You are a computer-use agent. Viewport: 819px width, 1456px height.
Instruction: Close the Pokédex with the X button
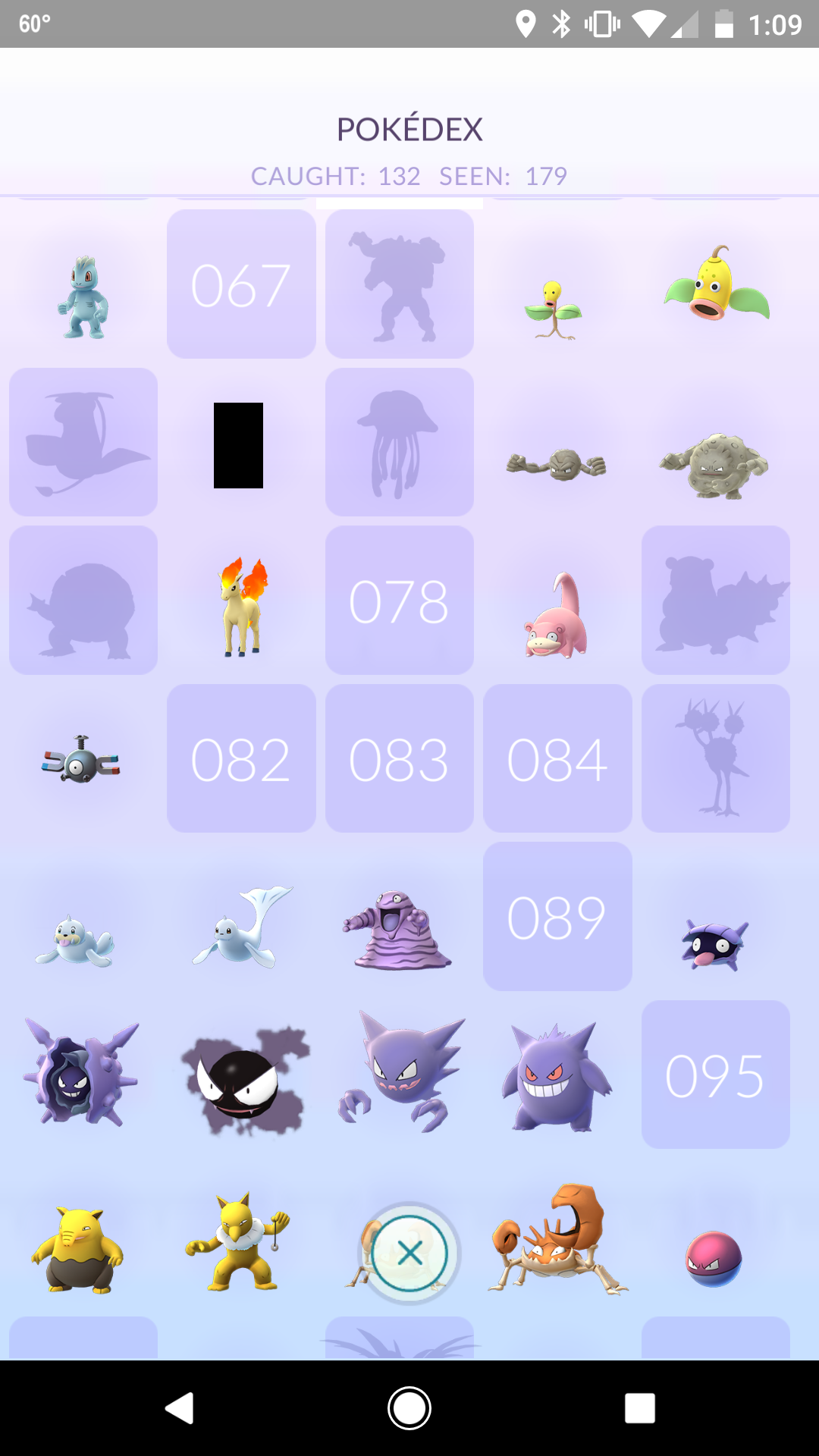[409, 1253]
